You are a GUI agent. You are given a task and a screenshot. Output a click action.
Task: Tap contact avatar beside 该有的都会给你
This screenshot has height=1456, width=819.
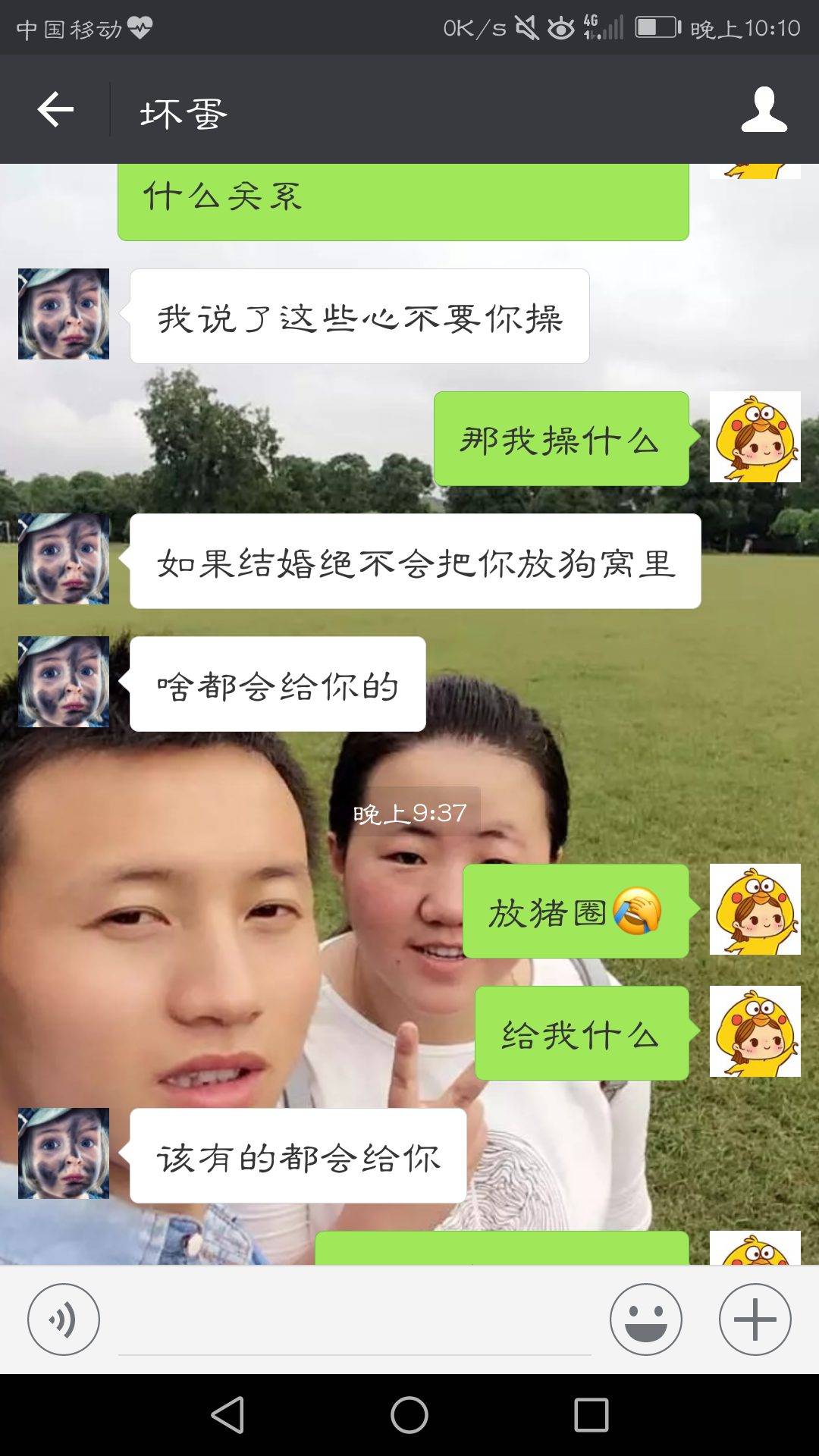click(64, 1153)
